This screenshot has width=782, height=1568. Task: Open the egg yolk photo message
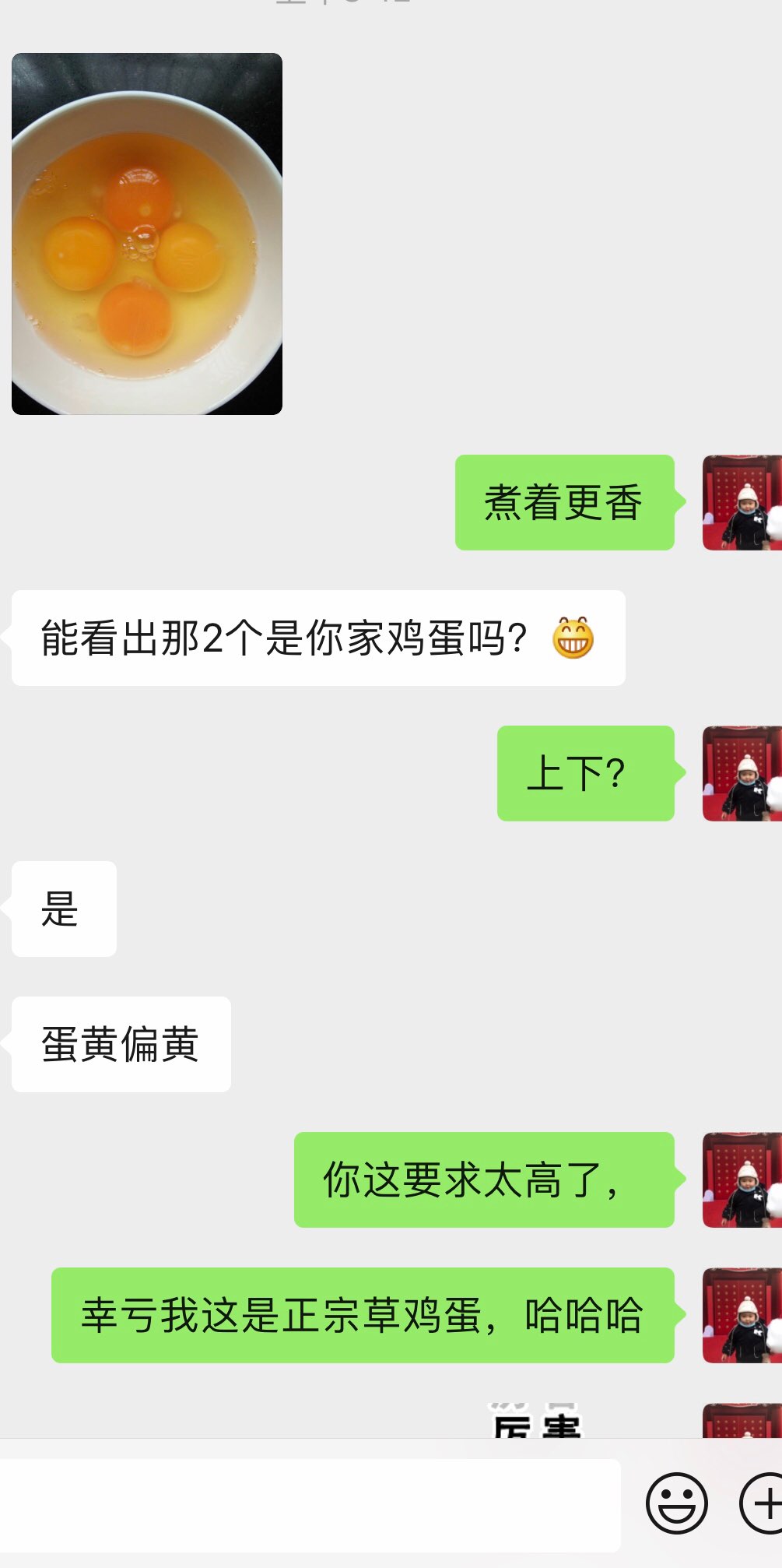pos(147,234)
